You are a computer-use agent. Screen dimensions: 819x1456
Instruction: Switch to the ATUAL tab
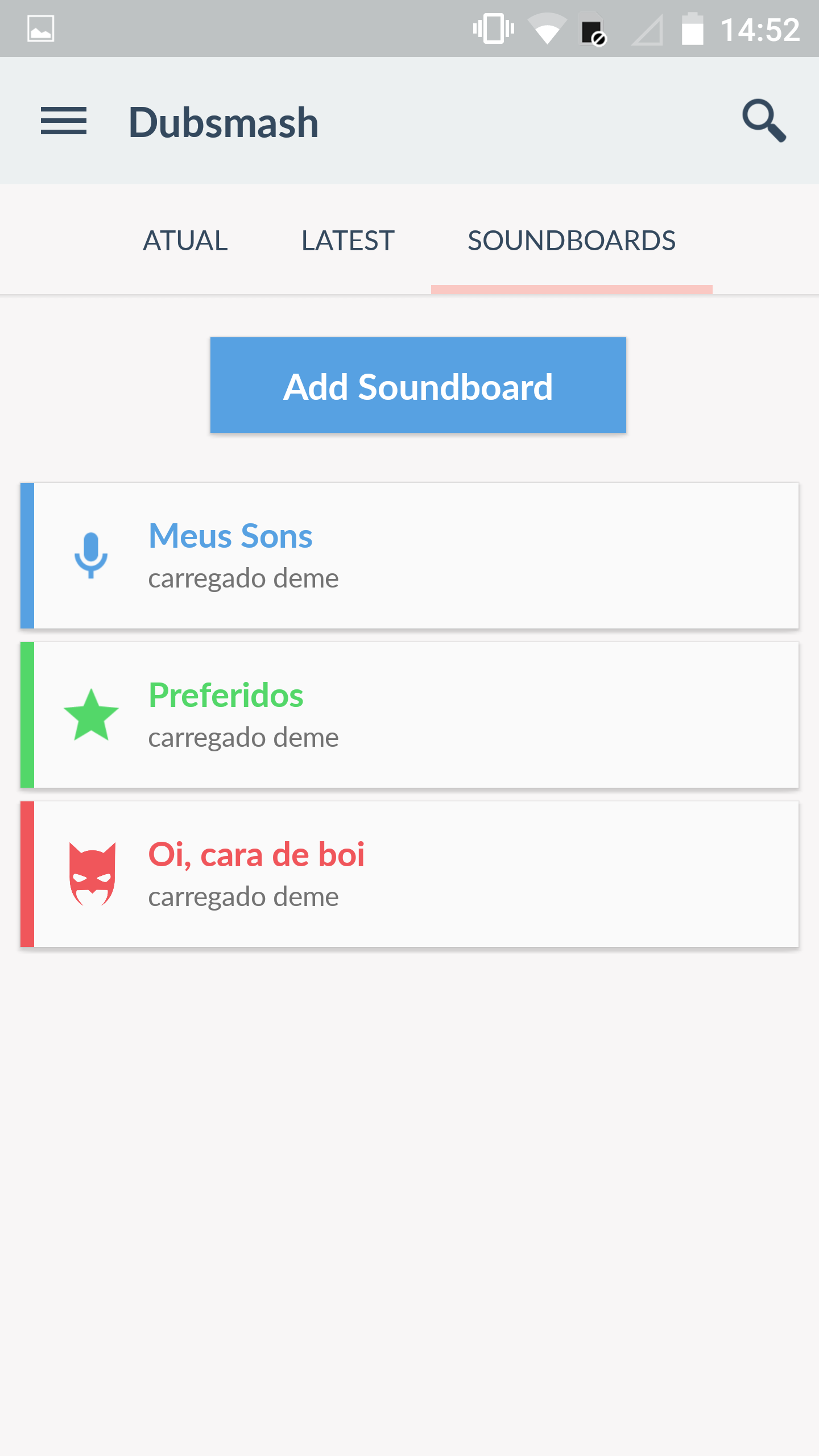185,241
